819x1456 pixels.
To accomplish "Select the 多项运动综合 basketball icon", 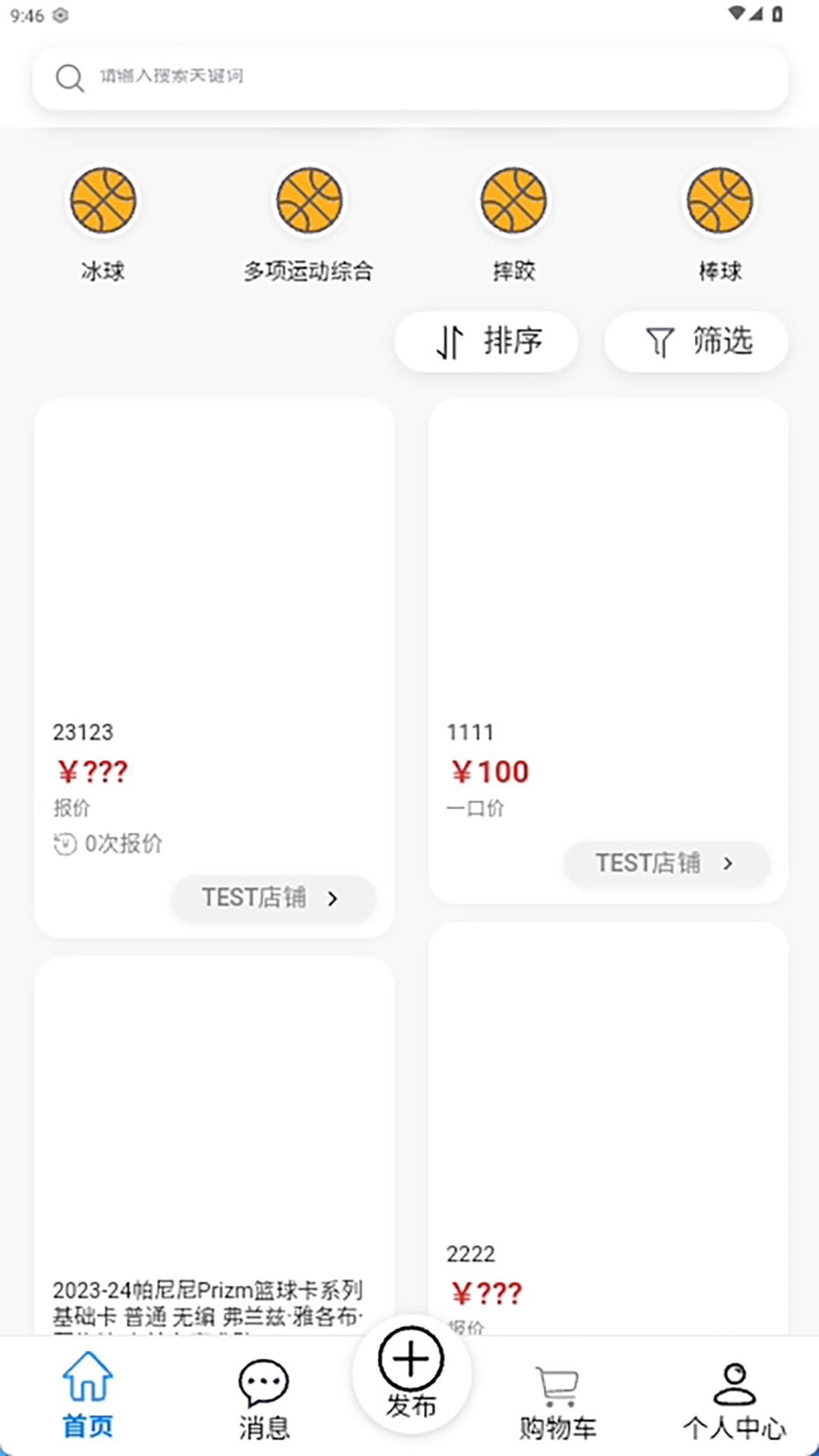I will (x=308, y=200).
